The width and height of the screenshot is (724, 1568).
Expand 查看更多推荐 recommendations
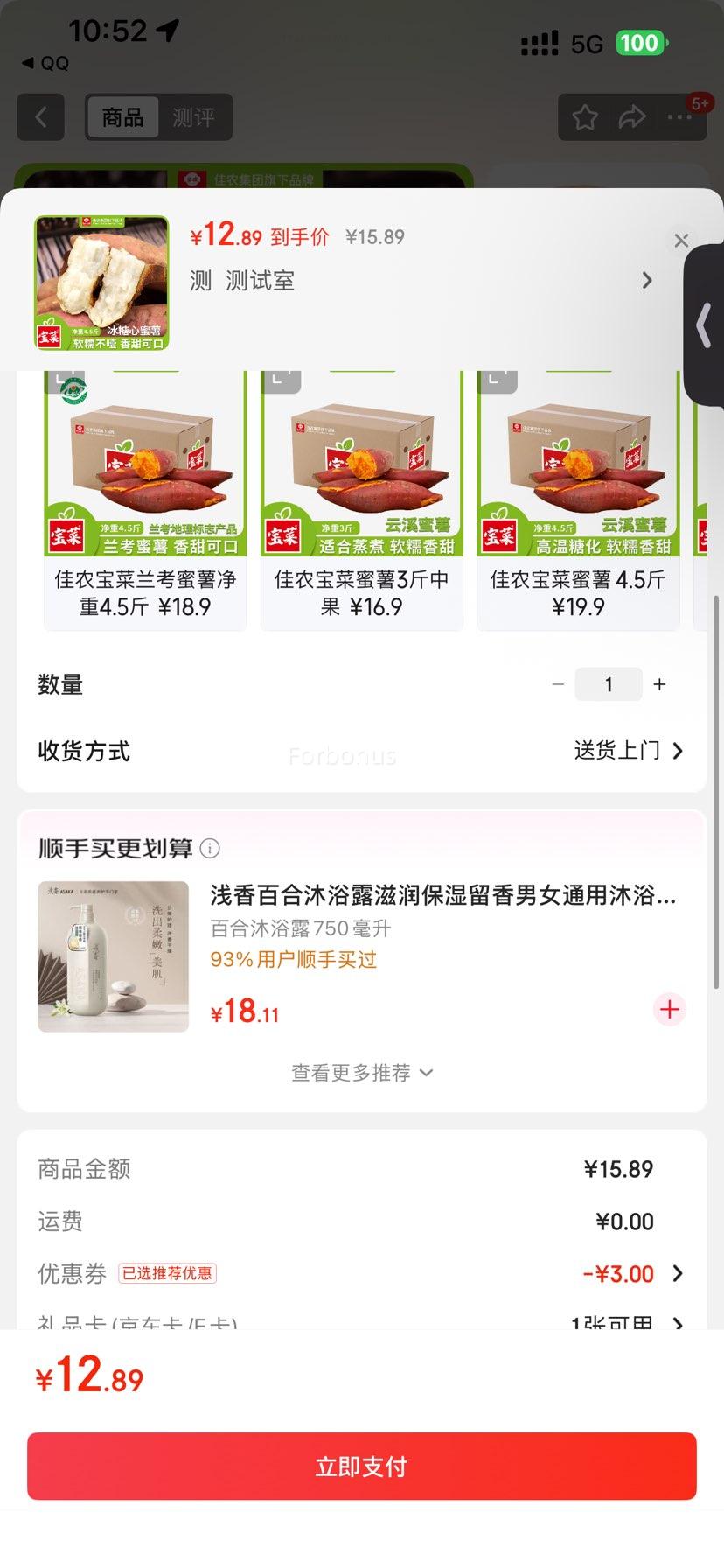click(362, 1073)
